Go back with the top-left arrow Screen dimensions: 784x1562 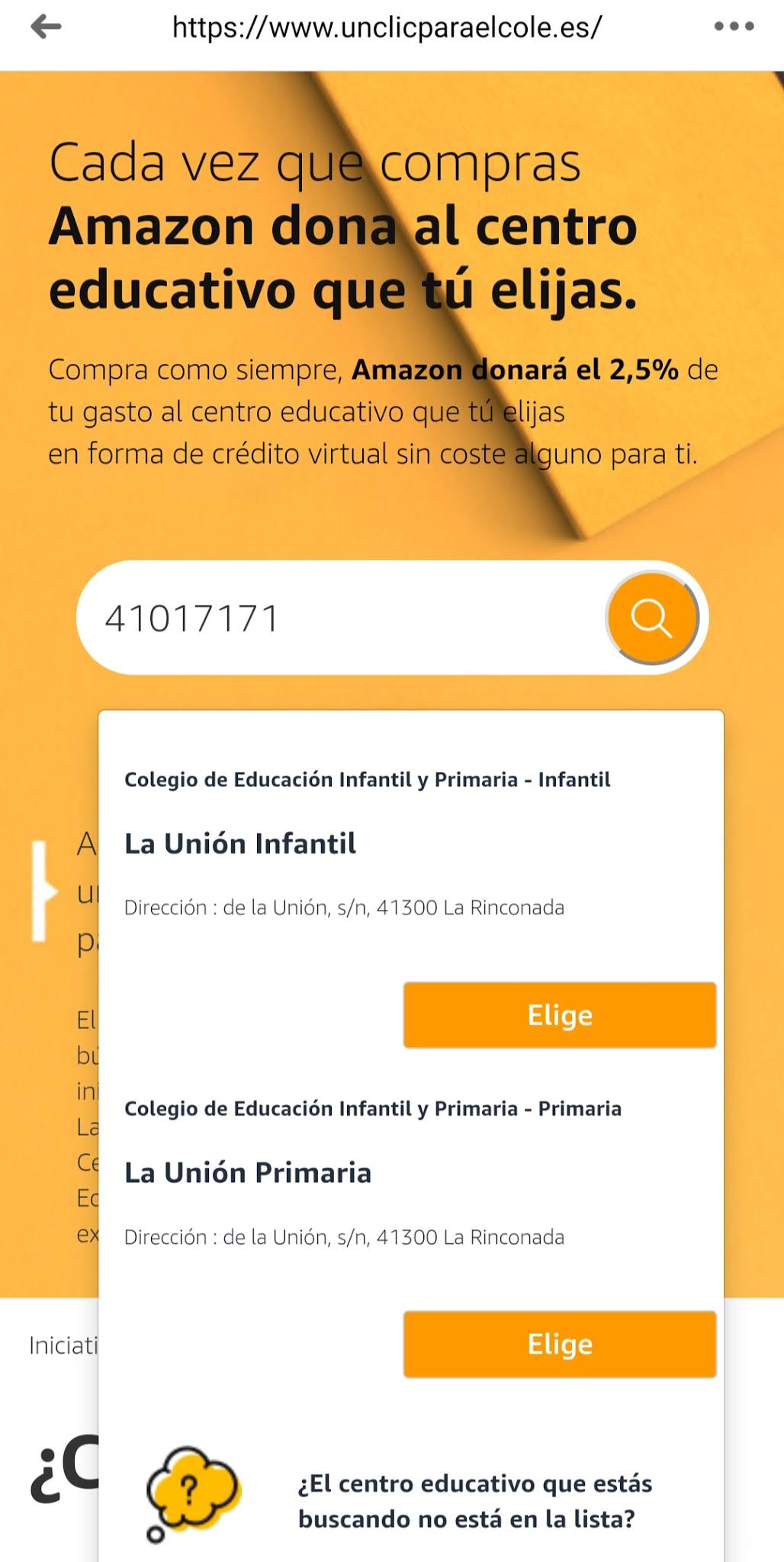[x=46, y=27]
